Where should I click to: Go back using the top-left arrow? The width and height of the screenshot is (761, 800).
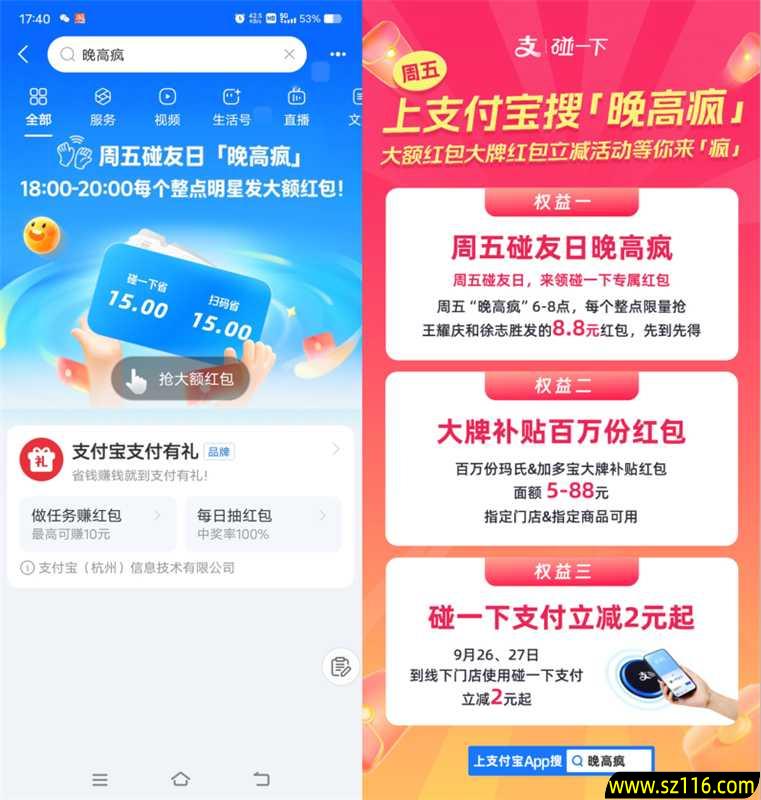[x=24, y=55]
